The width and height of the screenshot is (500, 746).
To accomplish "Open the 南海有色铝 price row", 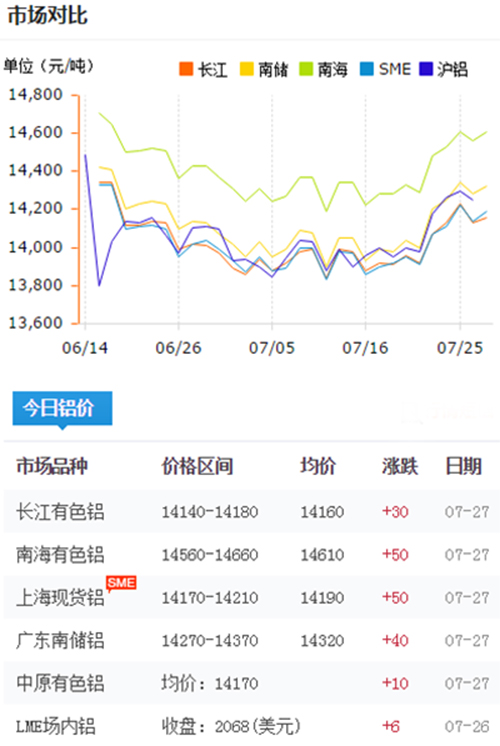I will click(x=252, y=555).
